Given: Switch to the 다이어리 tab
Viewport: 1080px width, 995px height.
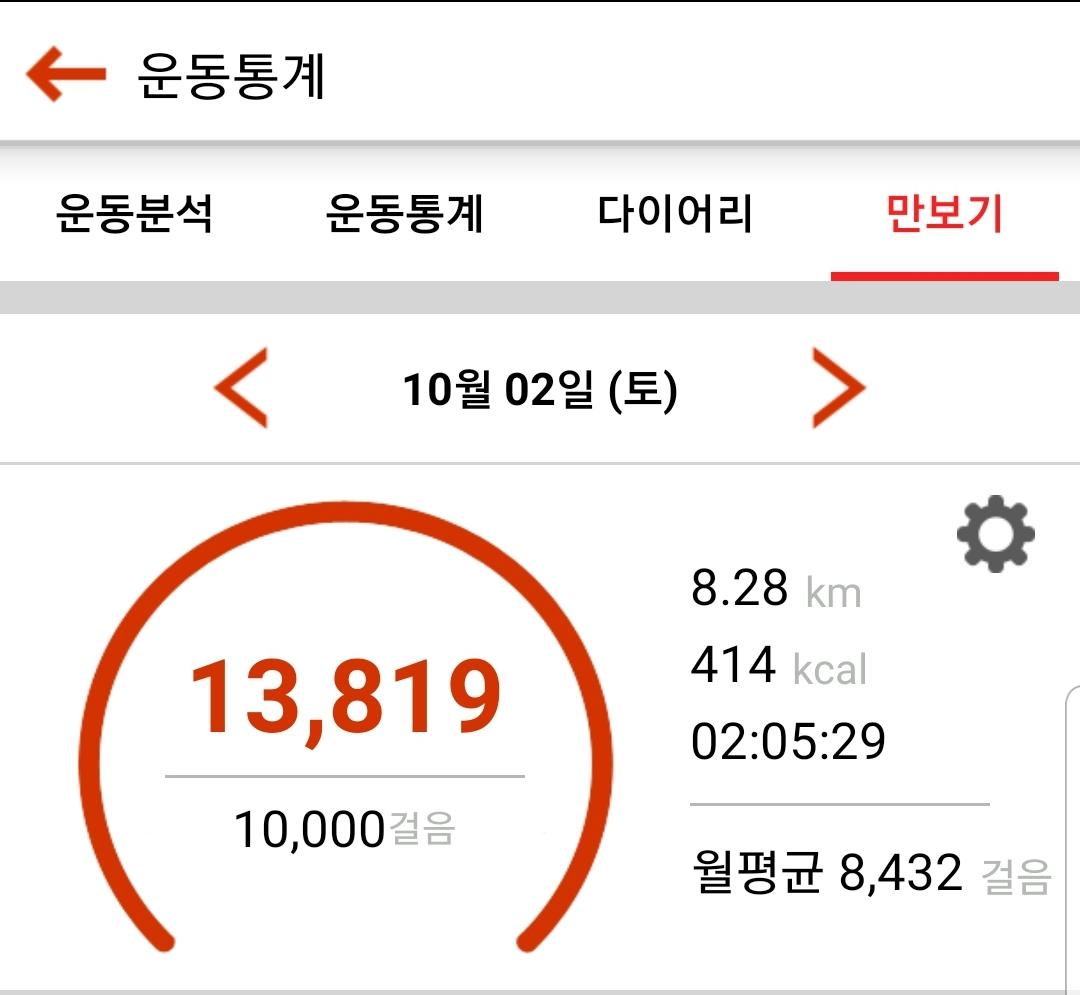Looking at the screenshot, I should click(x=675, y=214).
